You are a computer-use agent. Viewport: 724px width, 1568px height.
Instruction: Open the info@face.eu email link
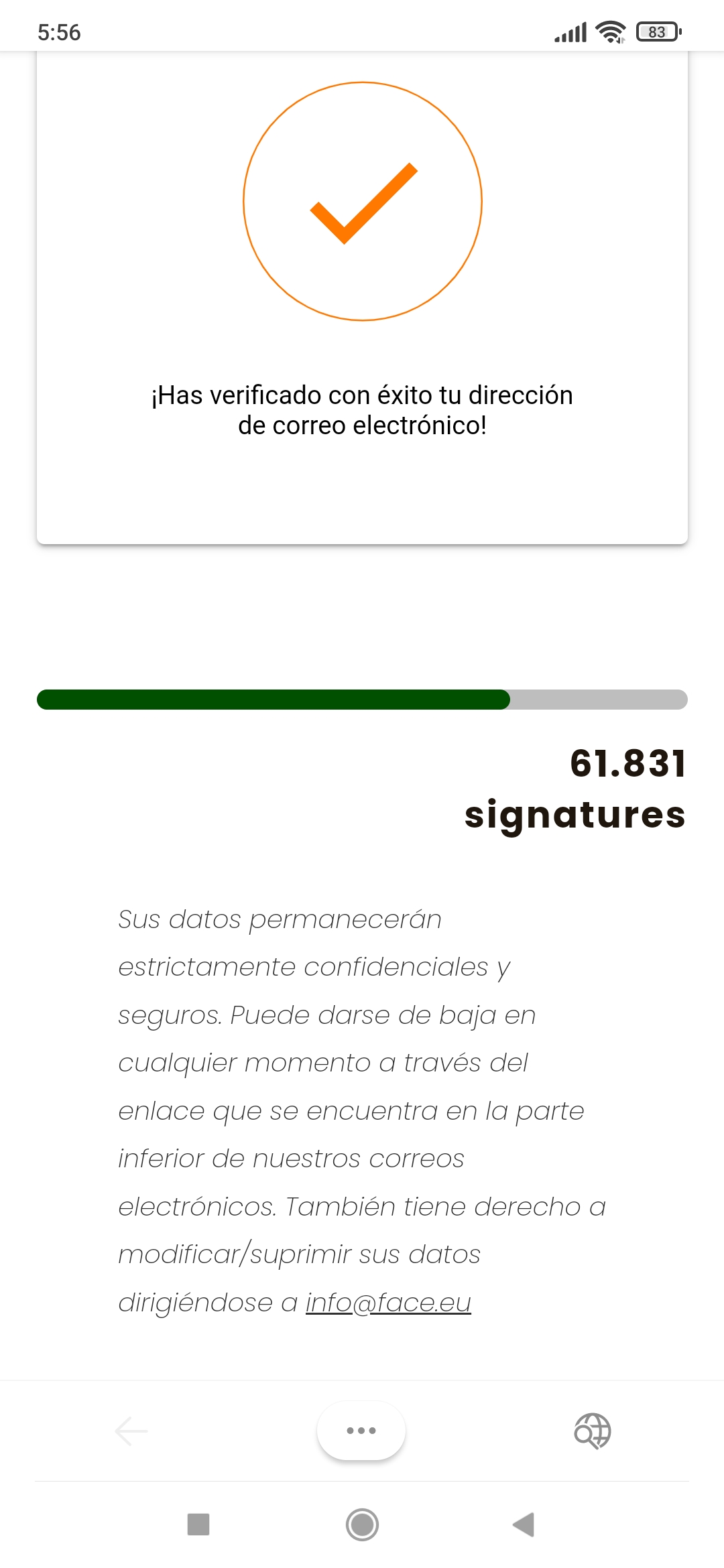click(388, 1303)
